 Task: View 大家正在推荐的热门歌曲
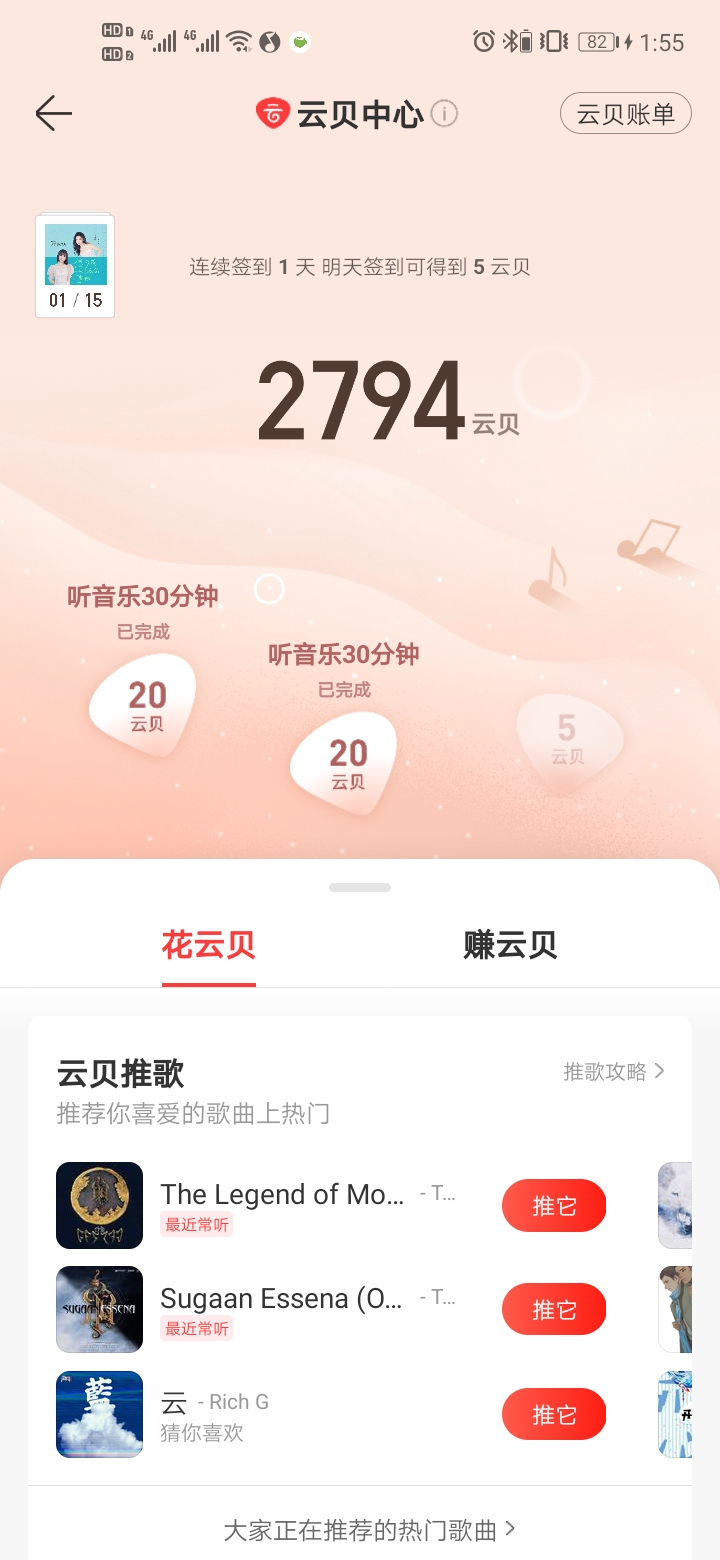pos(368,1530)
